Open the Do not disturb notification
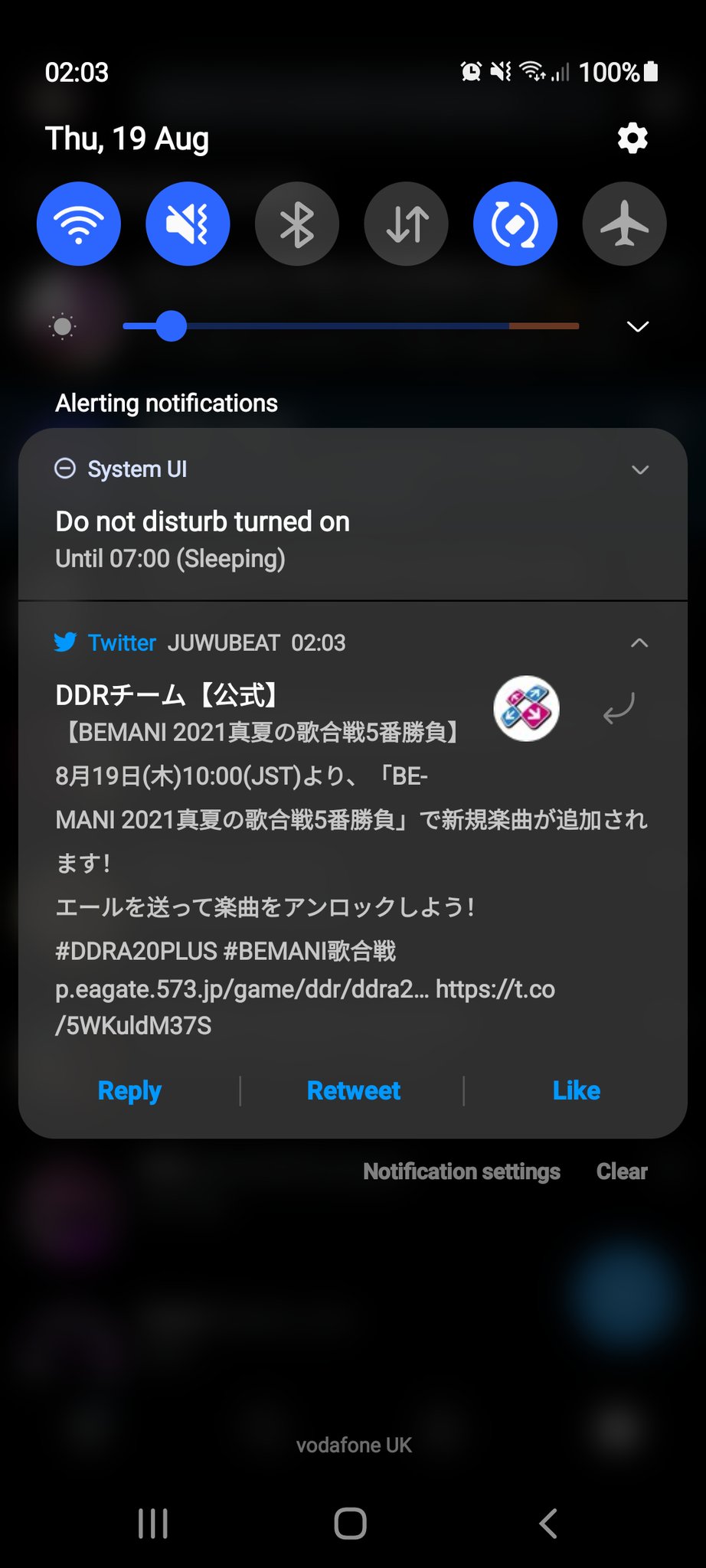The image size is (706, 1568). 203,537
